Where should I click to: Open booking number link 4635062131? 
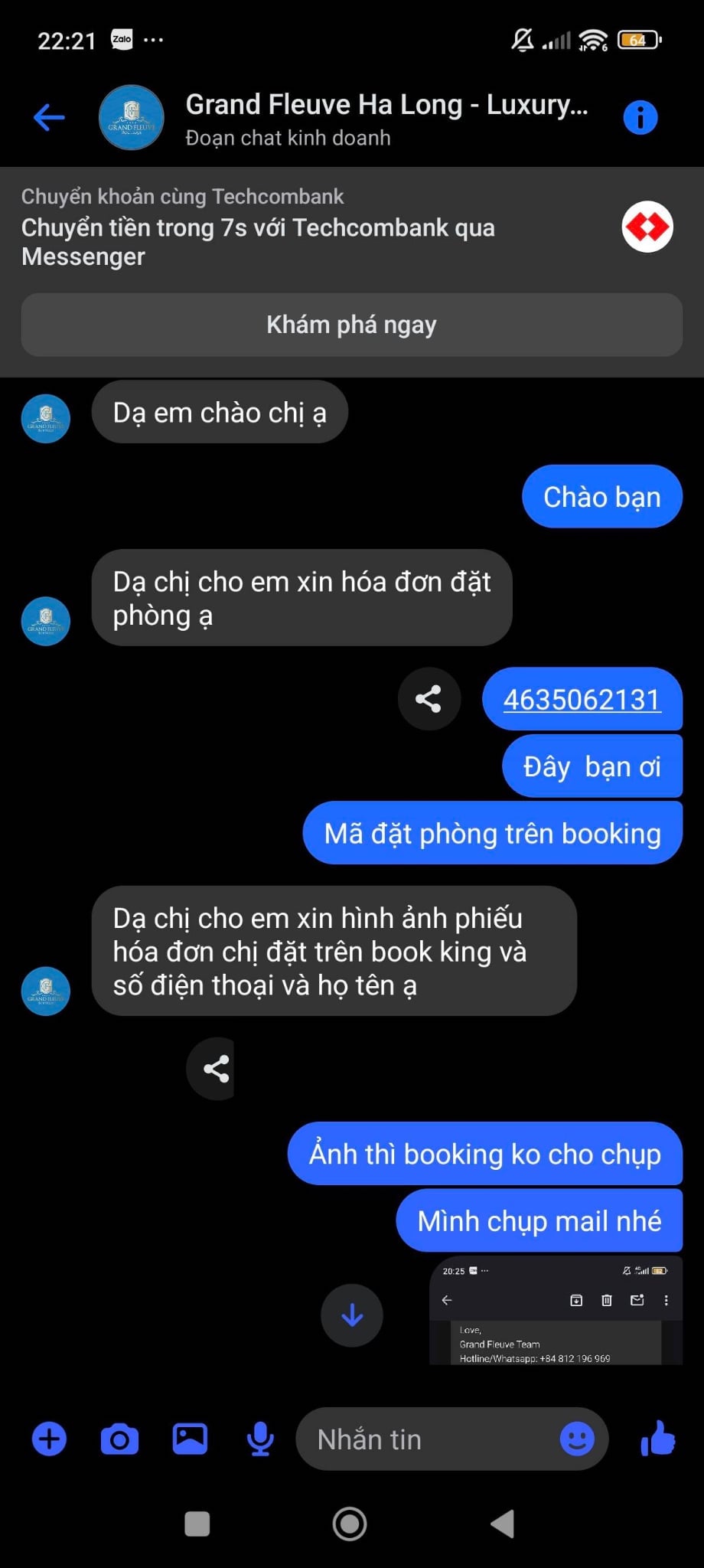[x=582, y=700]
